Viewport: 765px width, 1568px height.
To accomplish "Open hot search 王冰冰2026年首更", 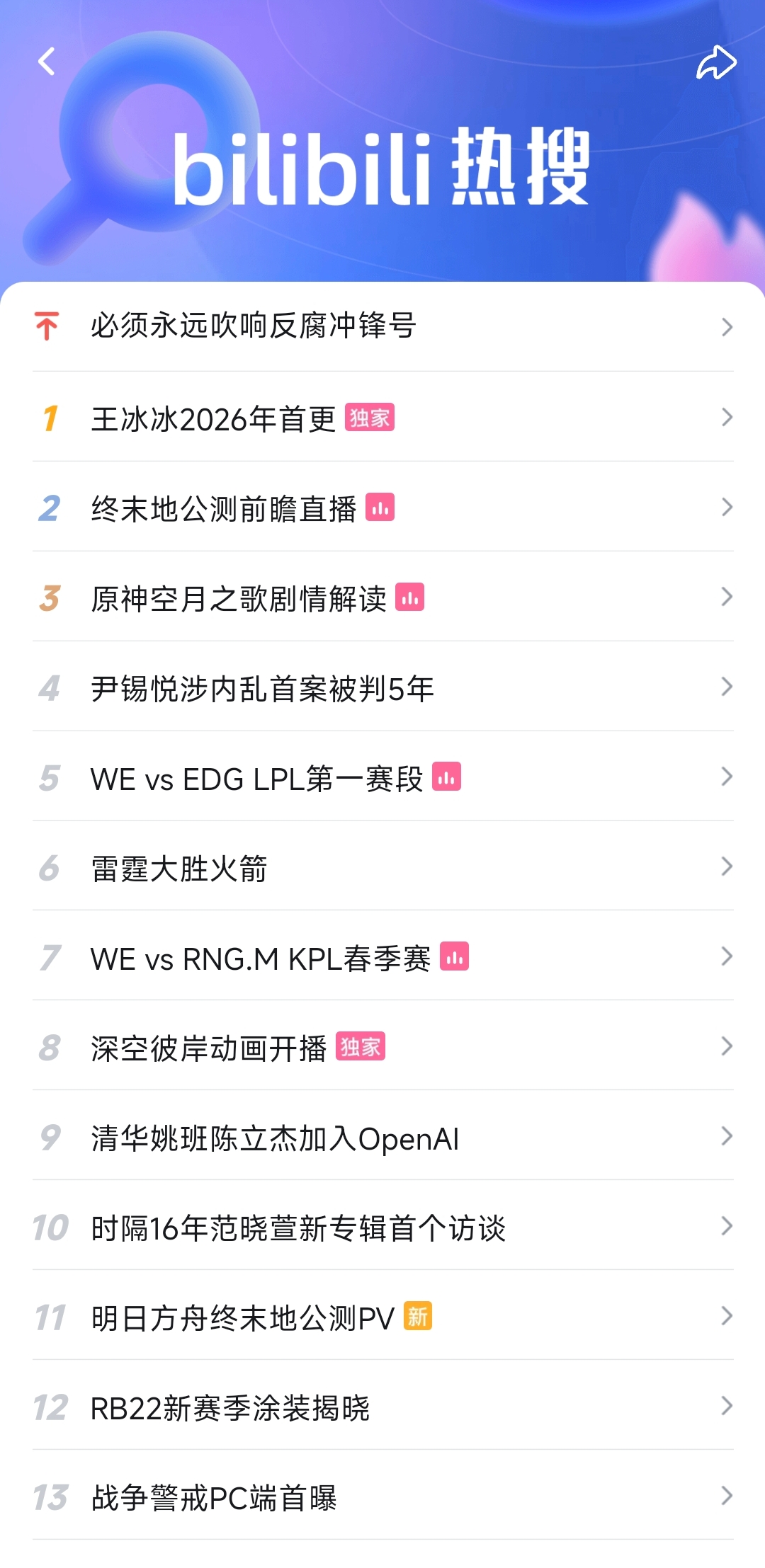I will point(212,418).
